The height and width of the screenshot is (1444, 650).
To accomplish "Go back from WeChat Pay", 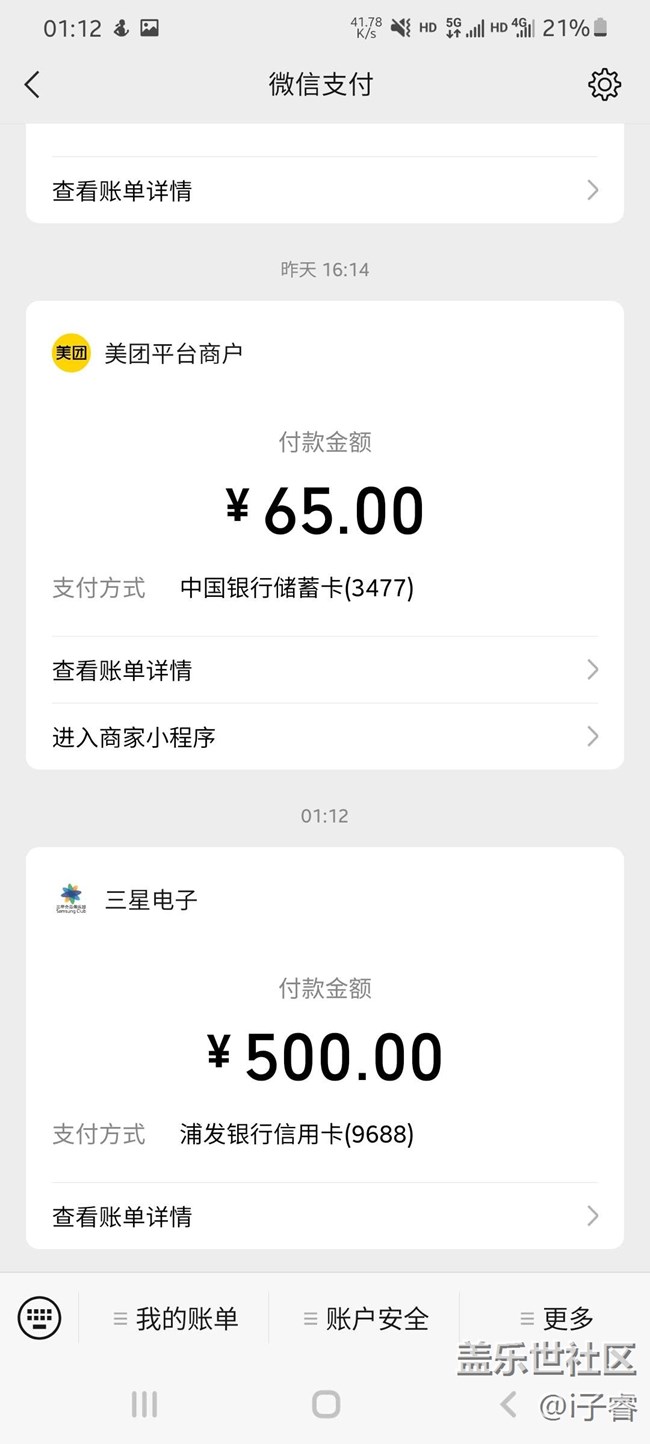I will pyautogui.click(x=32, y=85).
